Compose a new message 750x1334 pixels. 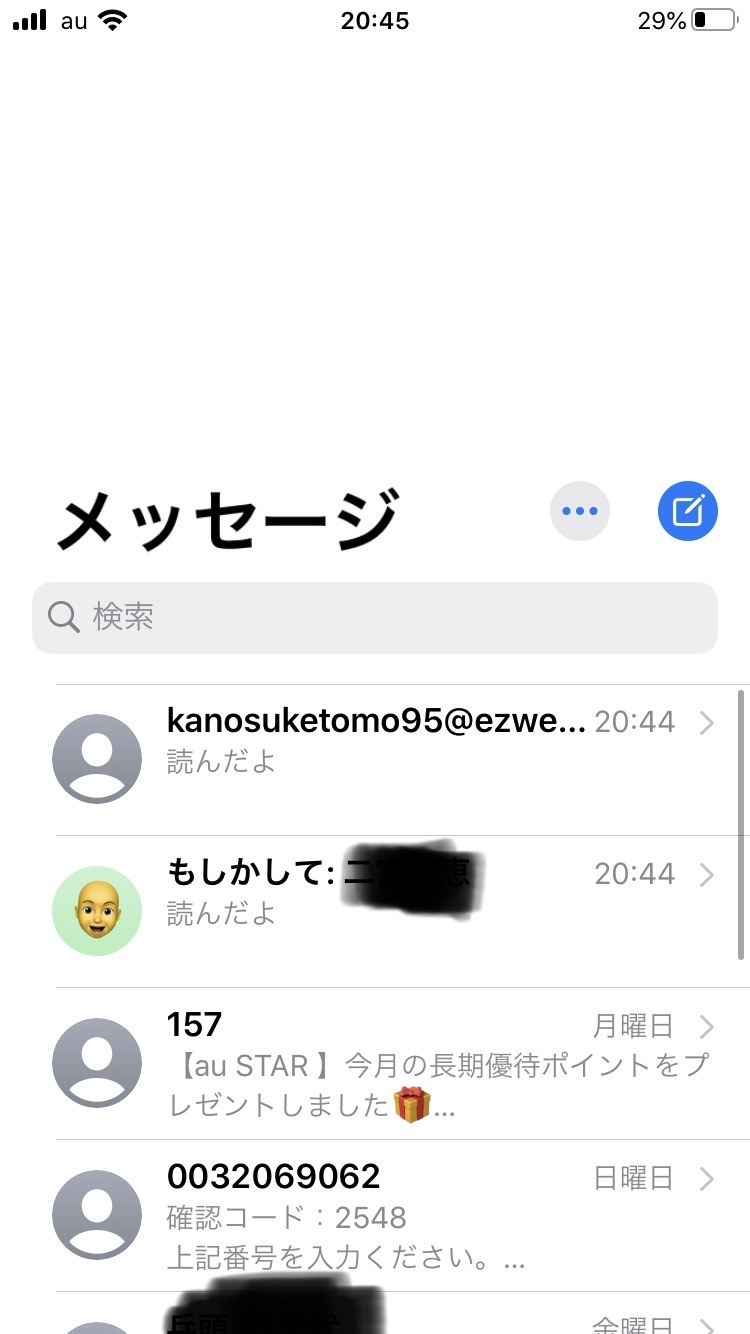click(x=687, y=511)
